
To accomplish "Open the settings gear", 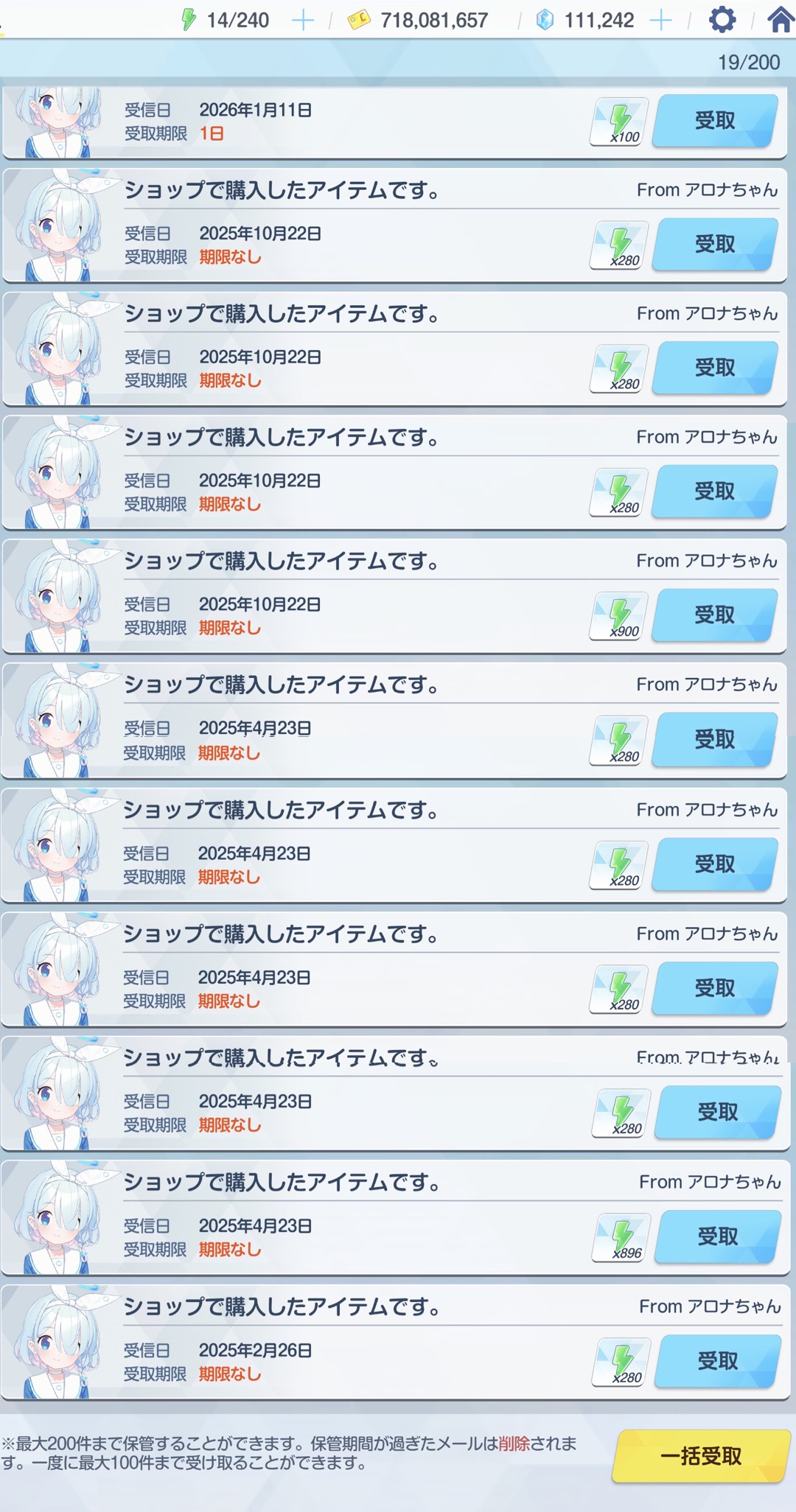I will point(722,19).
